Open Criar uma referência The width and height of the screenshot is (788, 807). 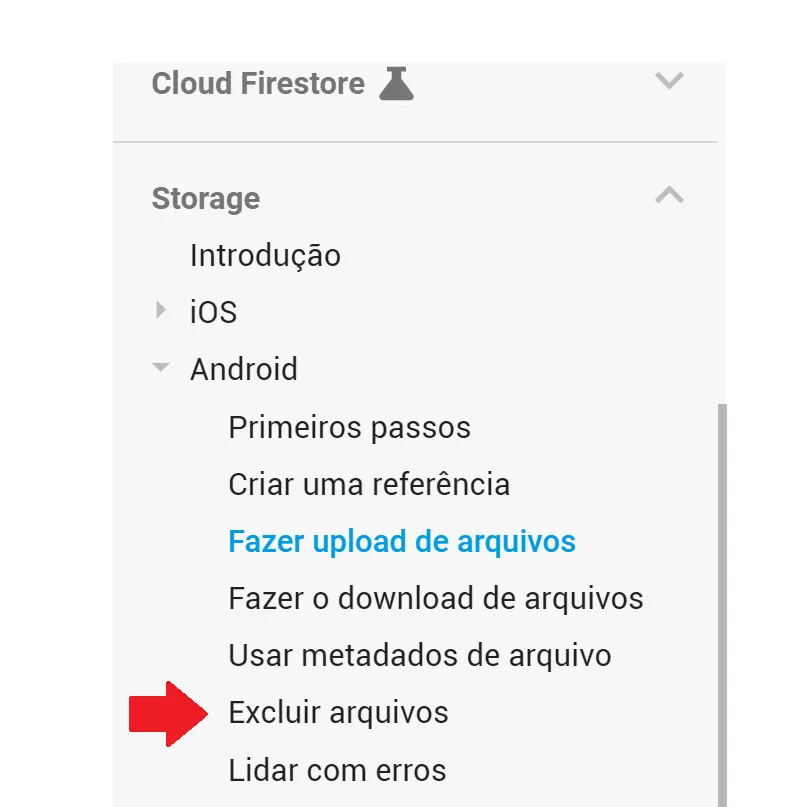369,484
